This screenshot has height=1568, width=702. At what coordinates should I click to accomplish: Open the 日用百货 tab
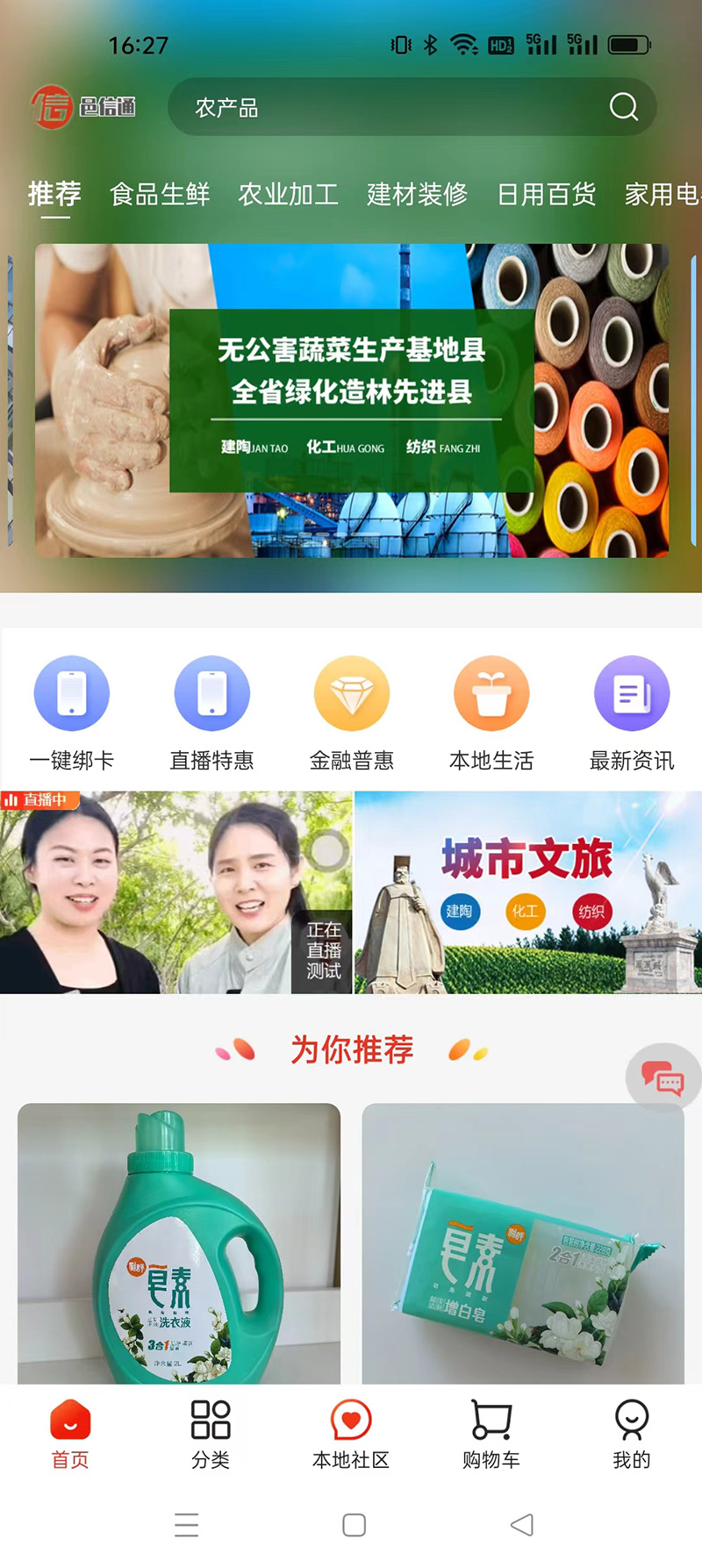pyautogui.click(x=546, y=195)
